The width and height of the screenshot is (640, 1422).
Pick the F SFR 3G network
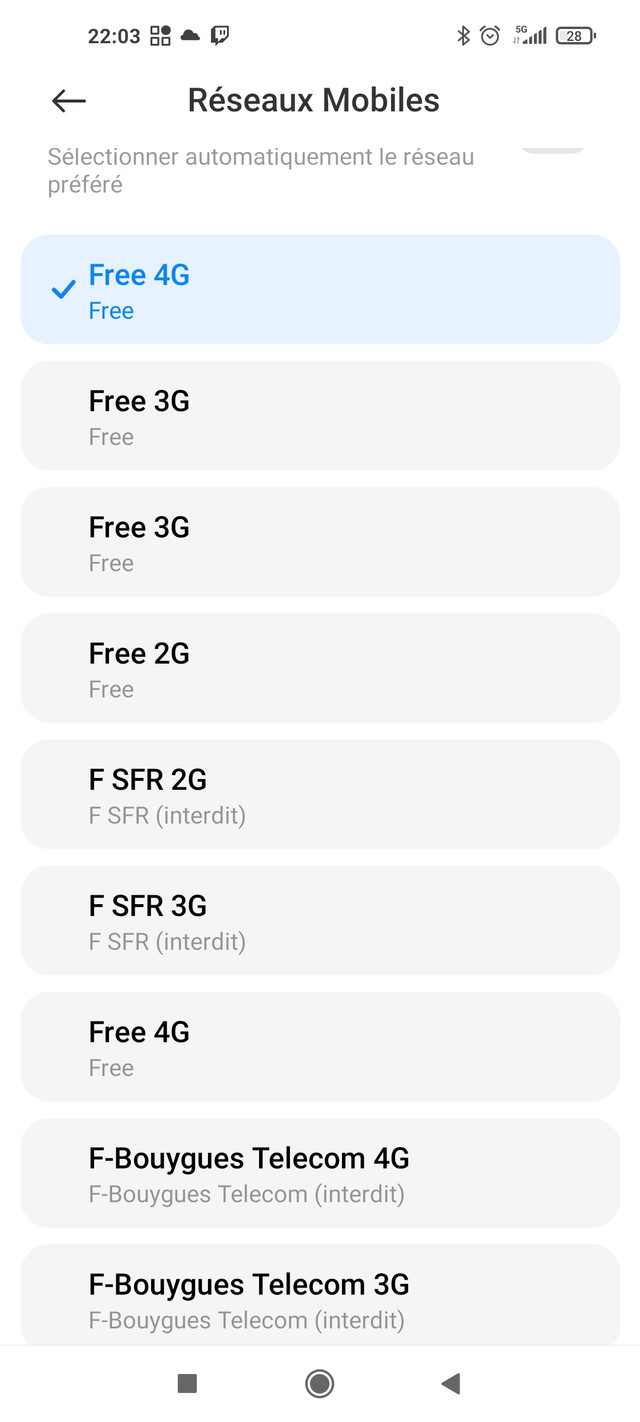[x=320, y=920]
